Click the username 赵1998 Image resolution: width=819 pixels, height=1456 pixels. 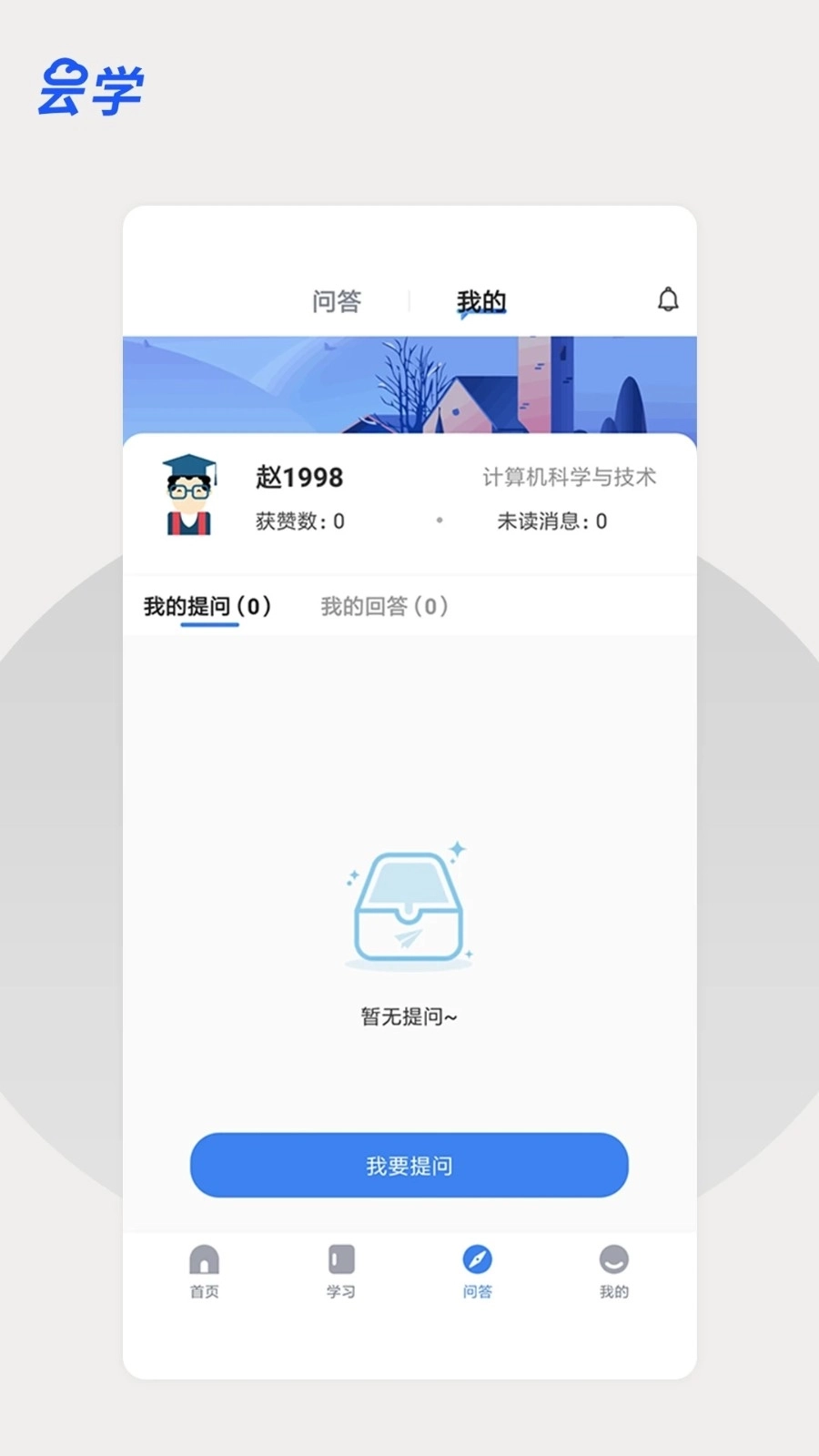pyautogui.click(x=299, y=477)
